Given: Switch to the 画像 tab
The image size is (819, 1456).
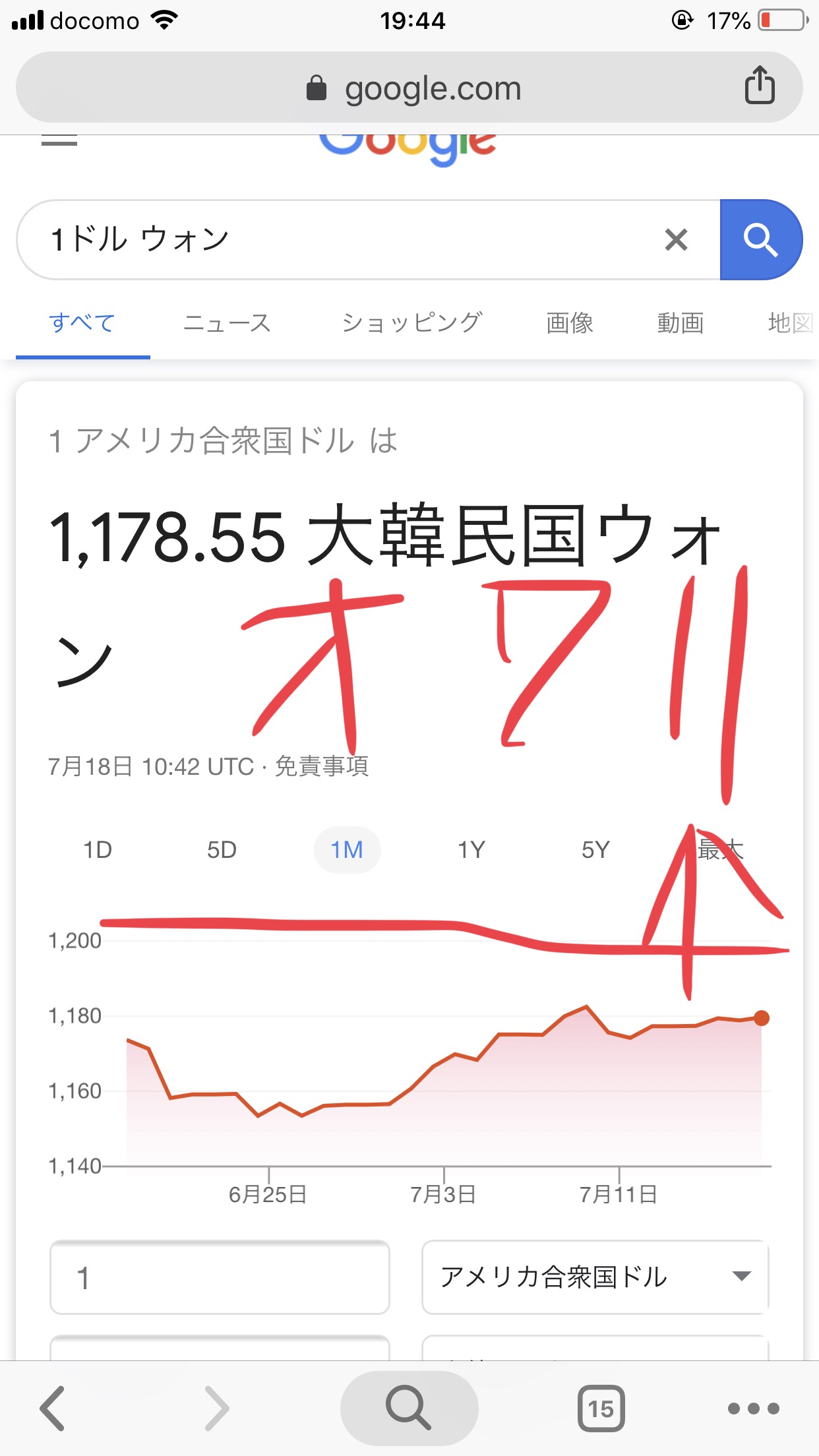Looking at the screenshot, I should click(x=570, y=323).
